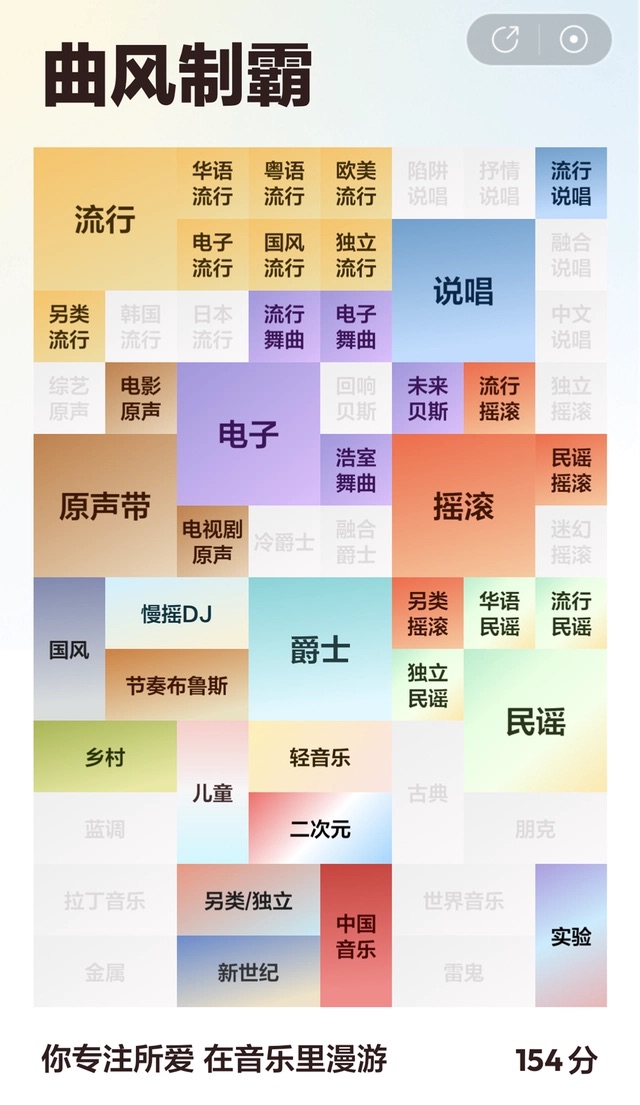
Task: Open the 说唱 genre tile
Action: point(464,291)
